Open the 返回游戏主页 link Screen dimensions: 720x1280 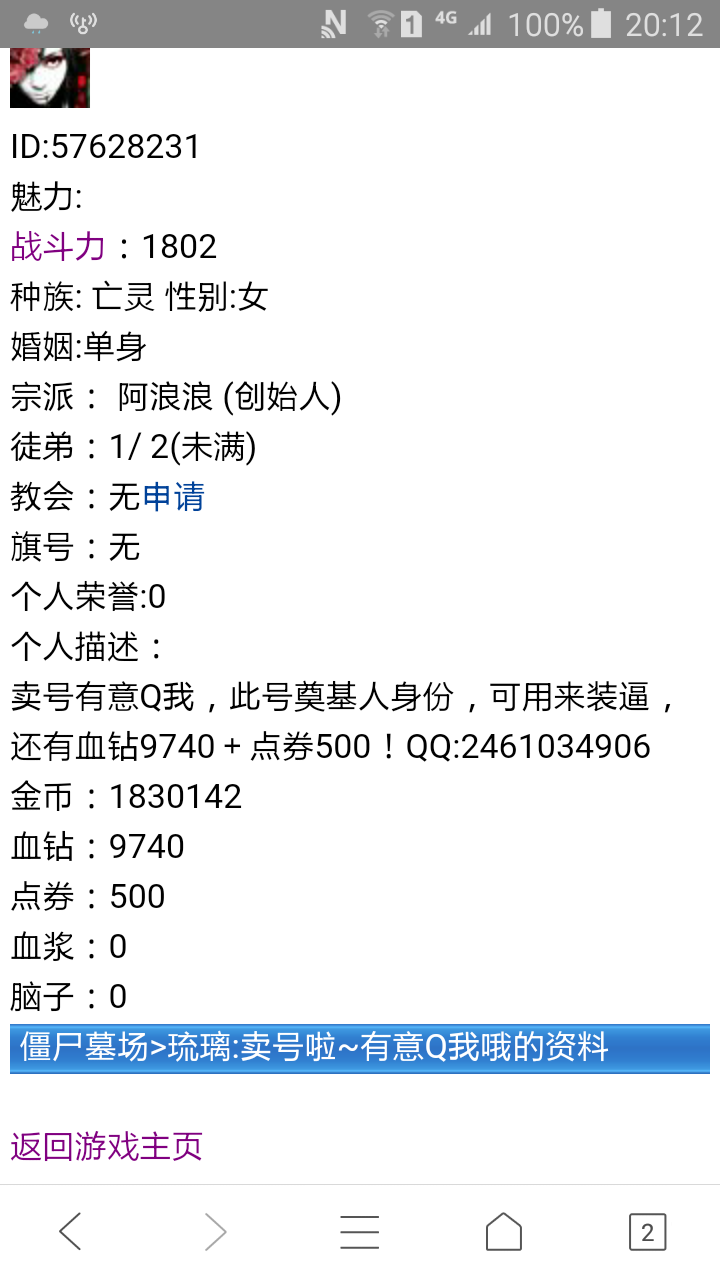coord(106,1146)
